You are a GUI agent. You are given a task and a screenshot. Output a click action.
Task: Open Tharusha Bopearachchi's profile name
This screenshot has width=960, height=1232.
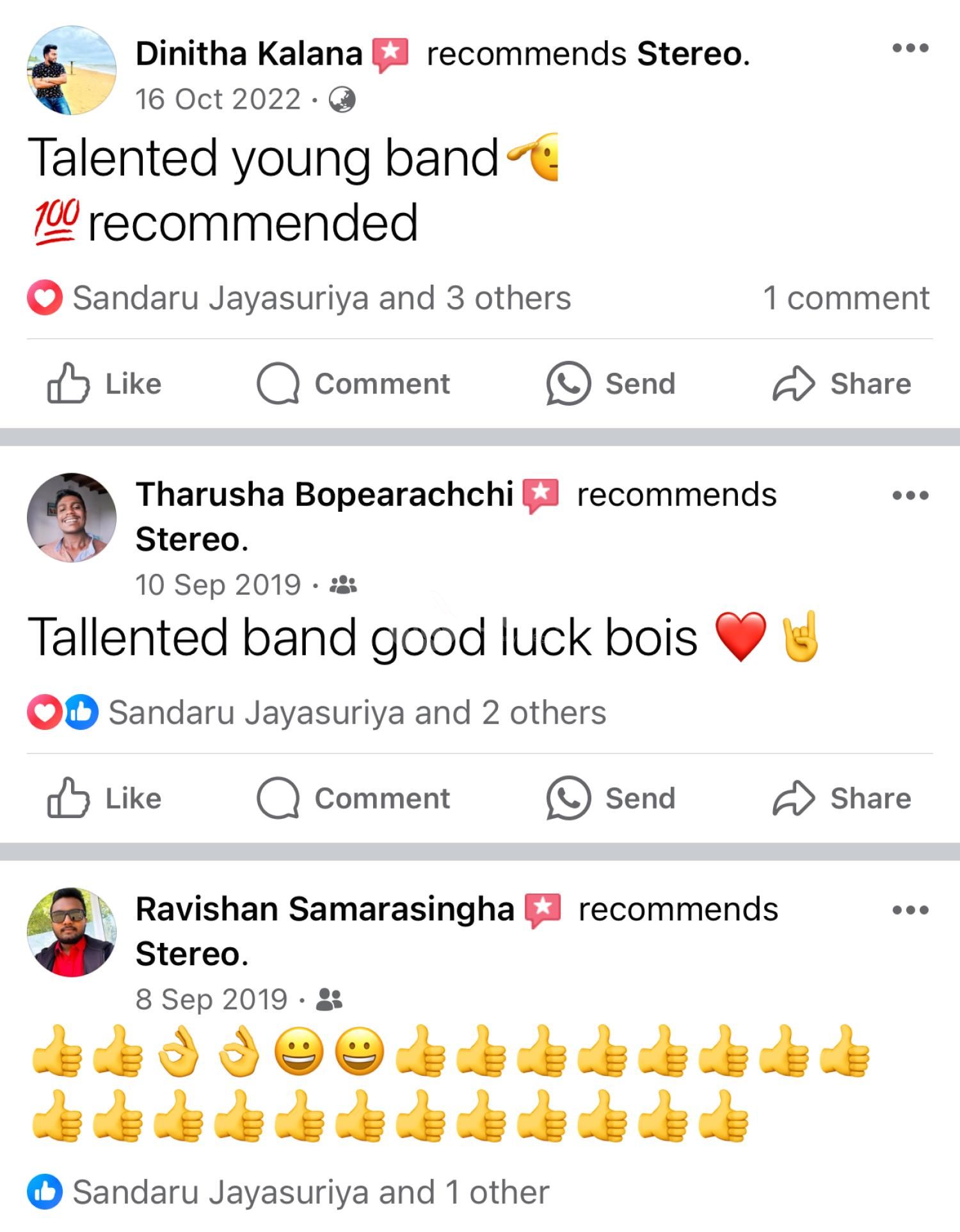pyautogui.click(x=324, y=494)
